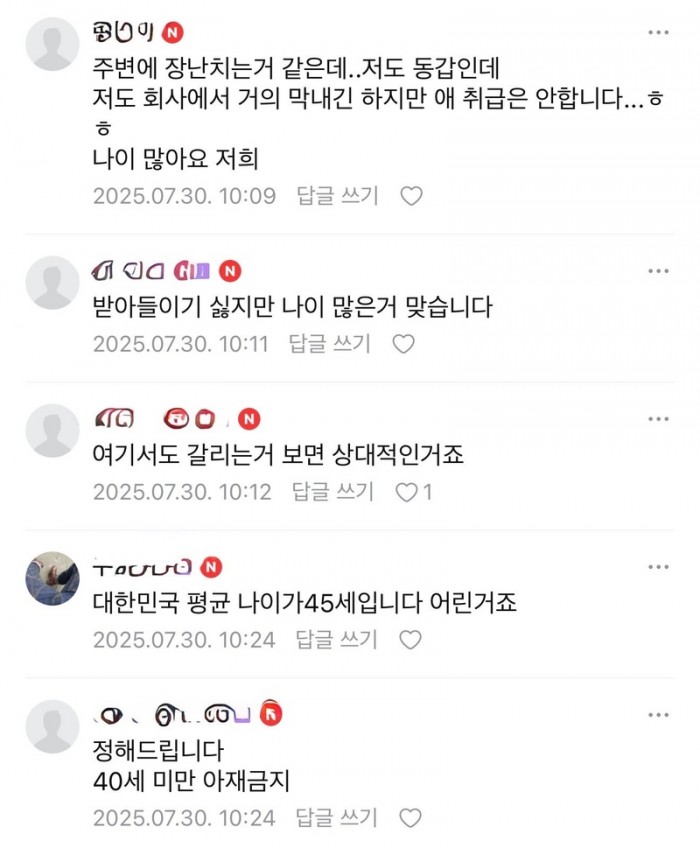Open overflow menu for 대한민국 평균 나이 comment
The width and height of the screenshot is (700, 848).
(658, 567)
